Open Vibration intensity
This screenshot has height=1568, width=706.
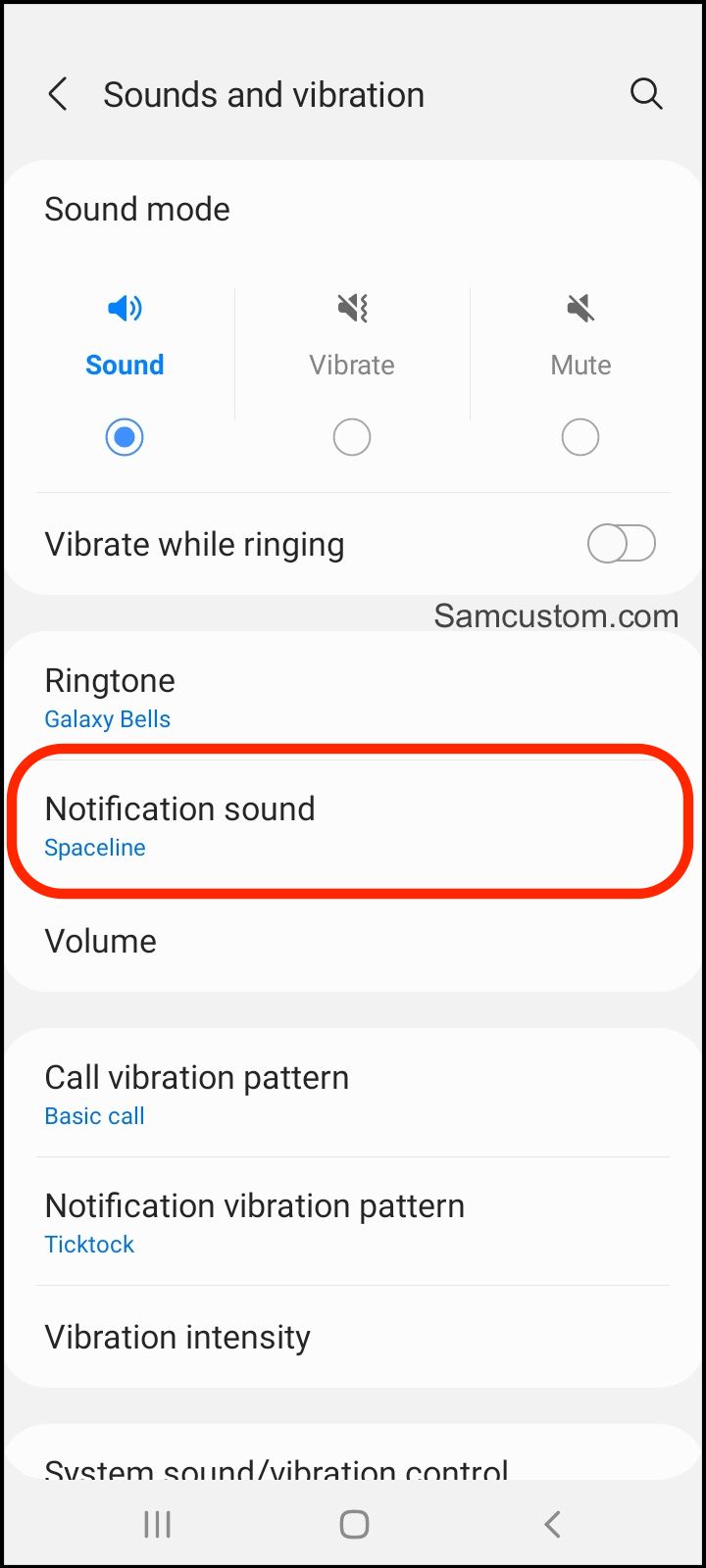(353, 1337)
